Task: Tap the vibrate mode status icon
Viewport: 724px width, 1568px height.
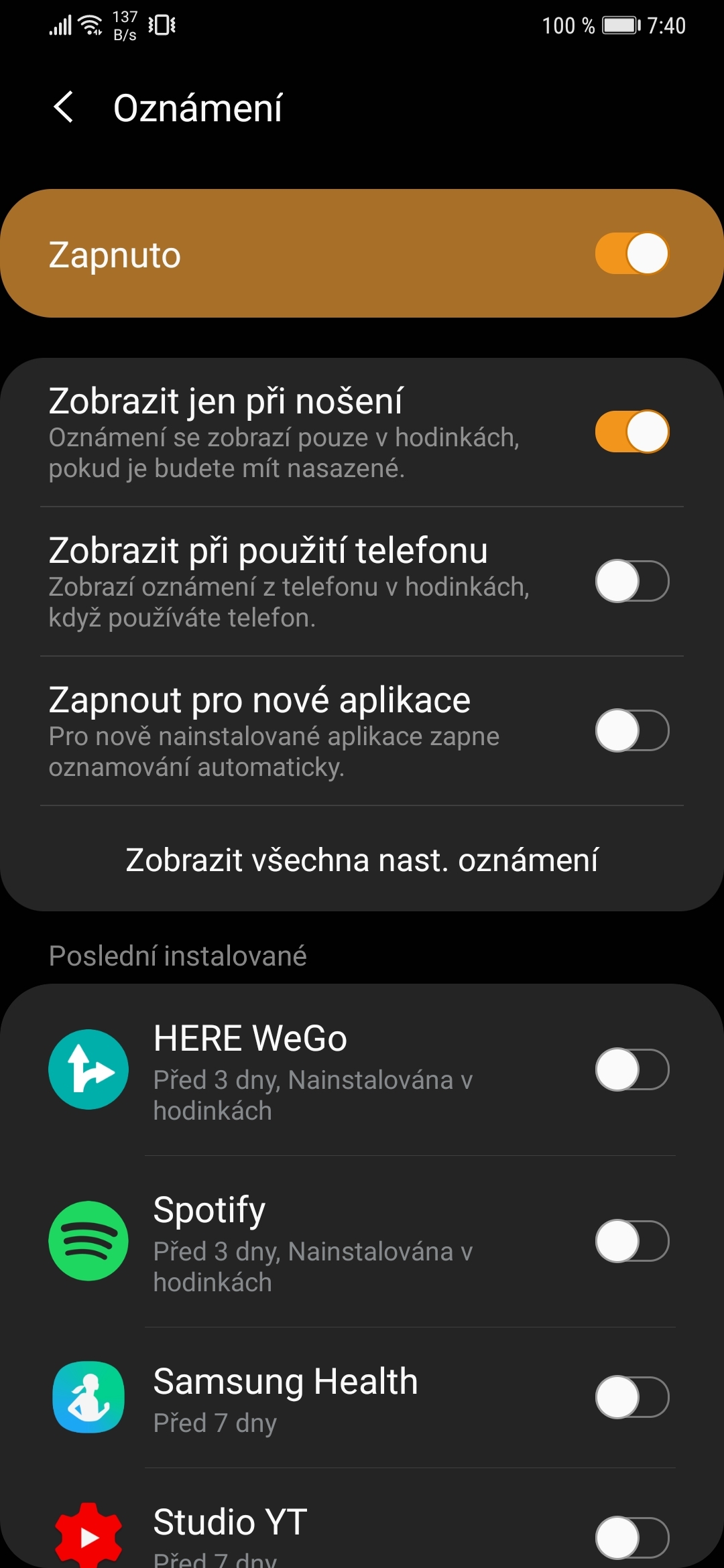Action: pyautogui.click(x=163, y=25)
